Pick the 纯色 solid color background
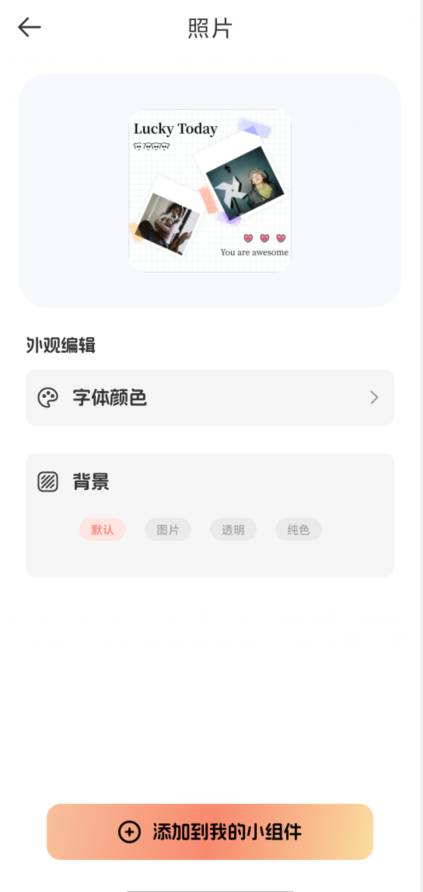Screen dimensions: 423x892 coord(298,530)
